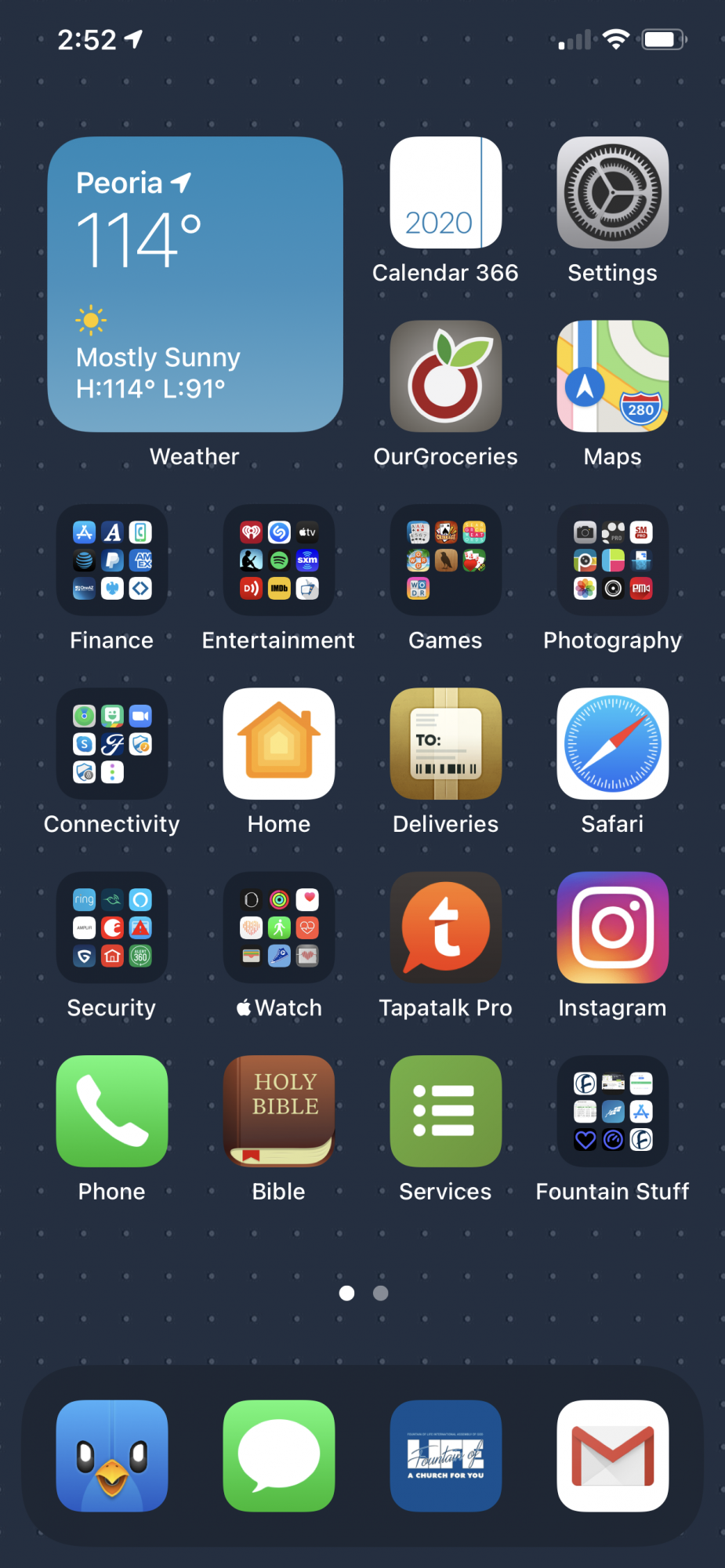Image resolution: width=725 pixels, height=1568 pixels.
Task: Launch Calendar 366 app
Action: point(446,193)
